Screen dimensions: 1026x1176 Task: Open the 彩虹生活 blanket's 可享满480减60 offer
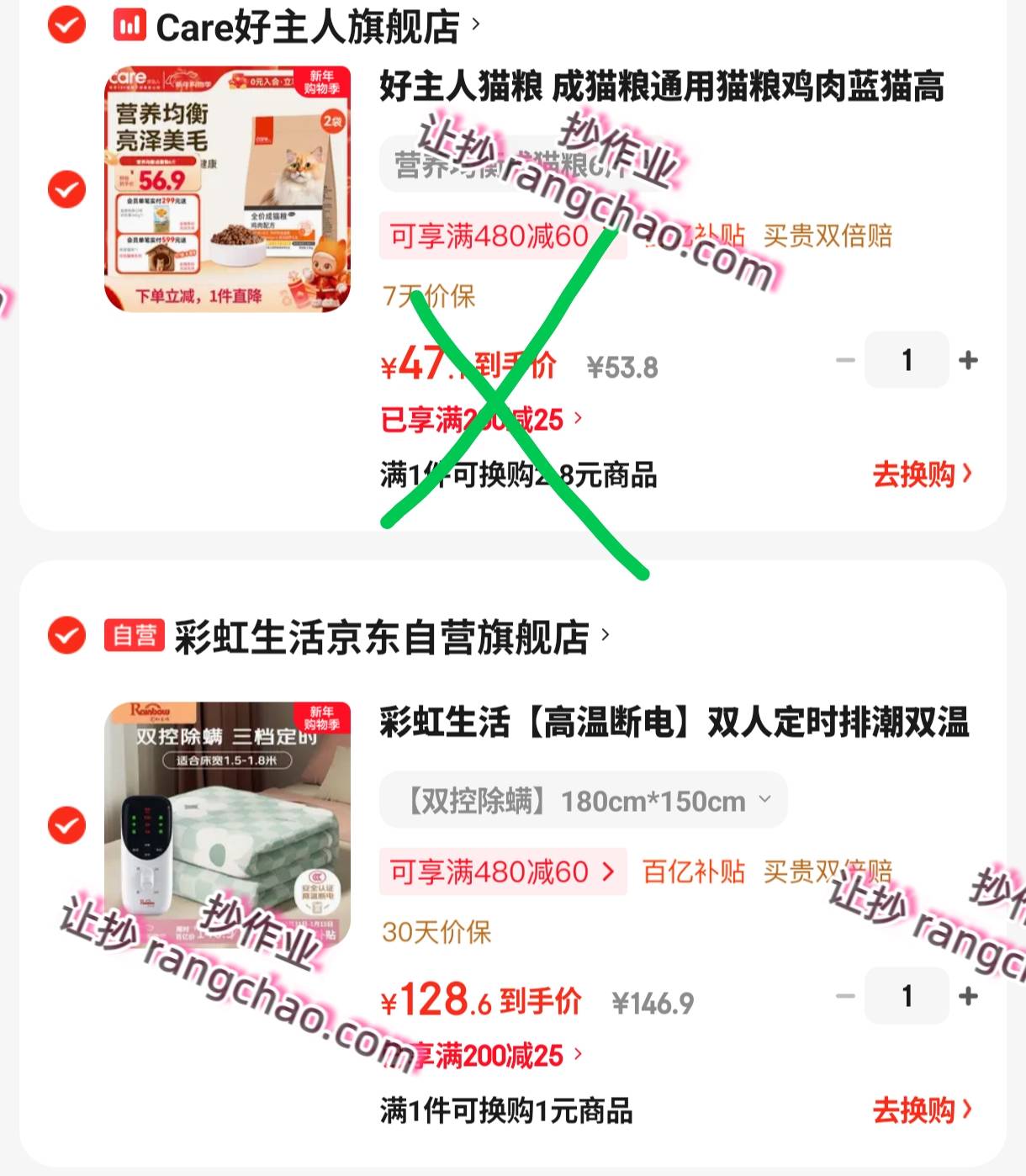tap(502, 871)
